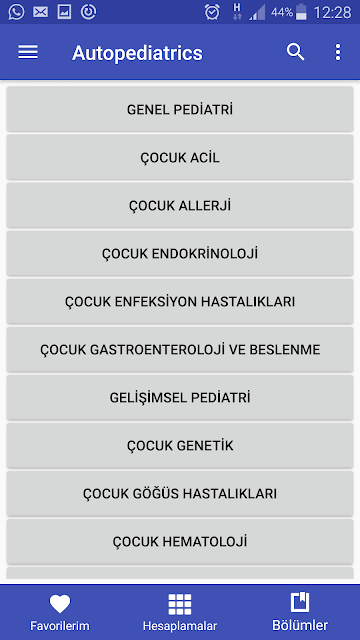Image resolution: width=360 pixels, height=640 pixels.
Task: Open ÇOCUK ALLERJİ section
Action: coord(180,205)
